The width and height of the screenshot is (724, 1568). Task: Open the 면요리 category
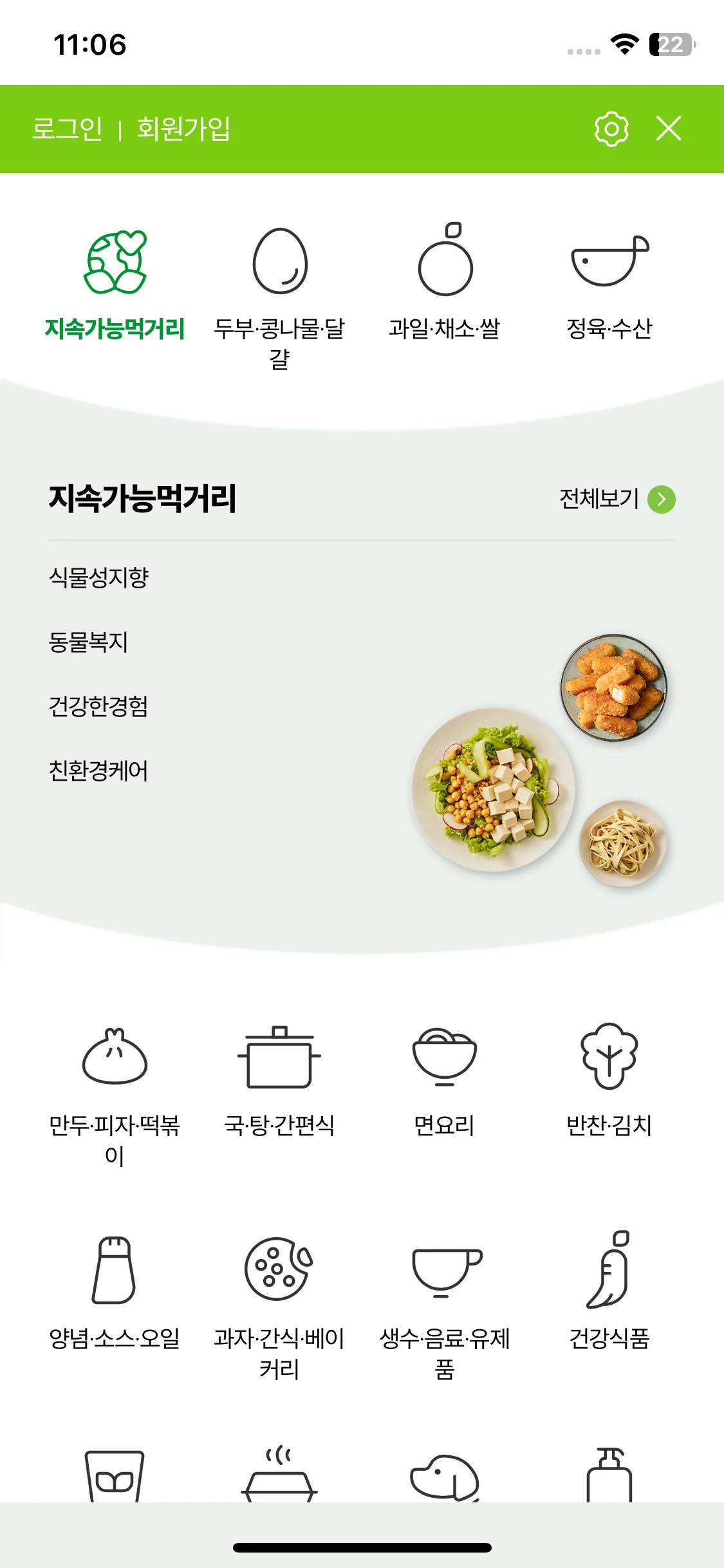pos(445,1081)
